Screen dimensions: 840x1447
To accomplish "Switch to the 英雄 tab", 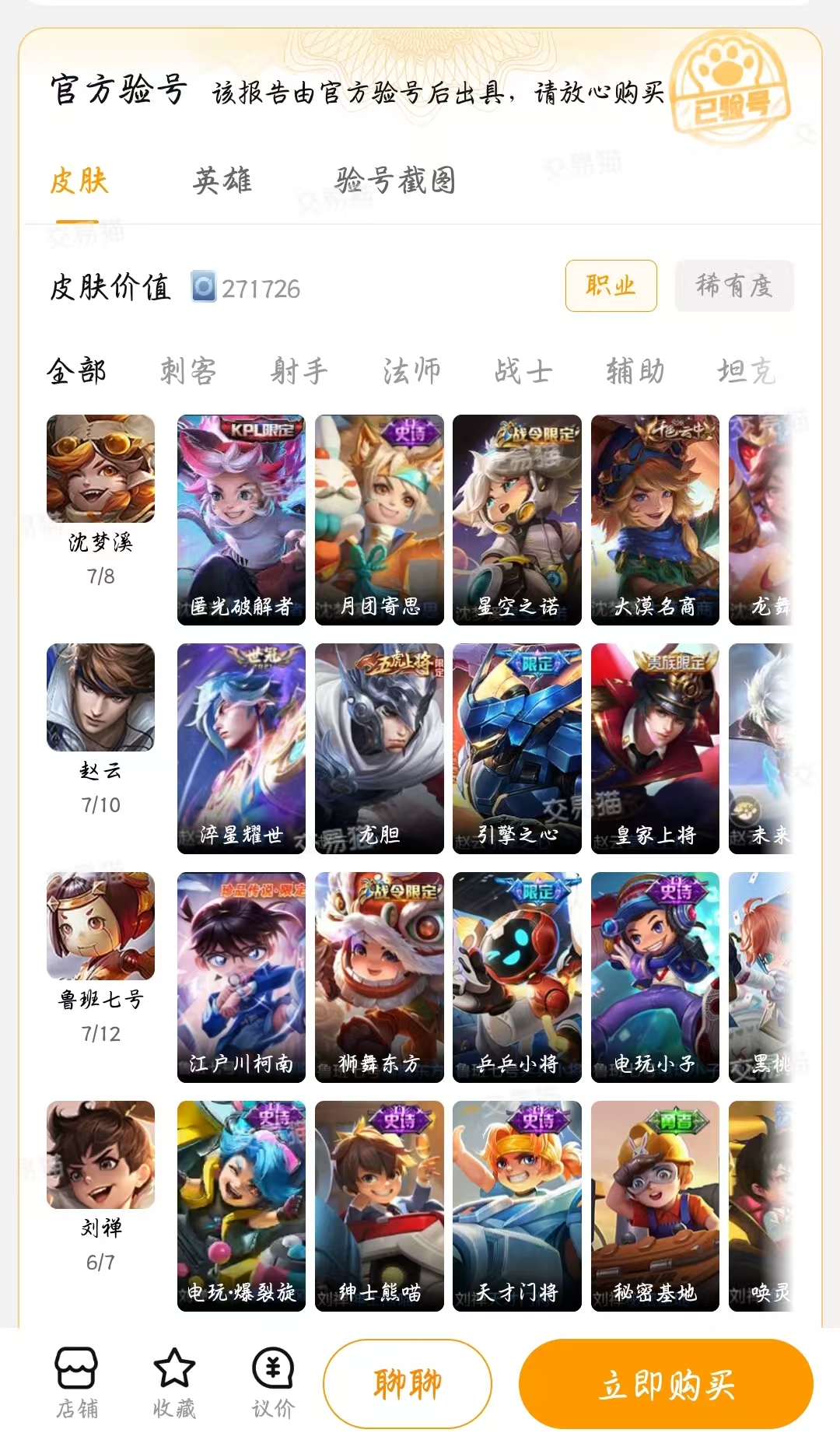I will [x=222, y=181].
